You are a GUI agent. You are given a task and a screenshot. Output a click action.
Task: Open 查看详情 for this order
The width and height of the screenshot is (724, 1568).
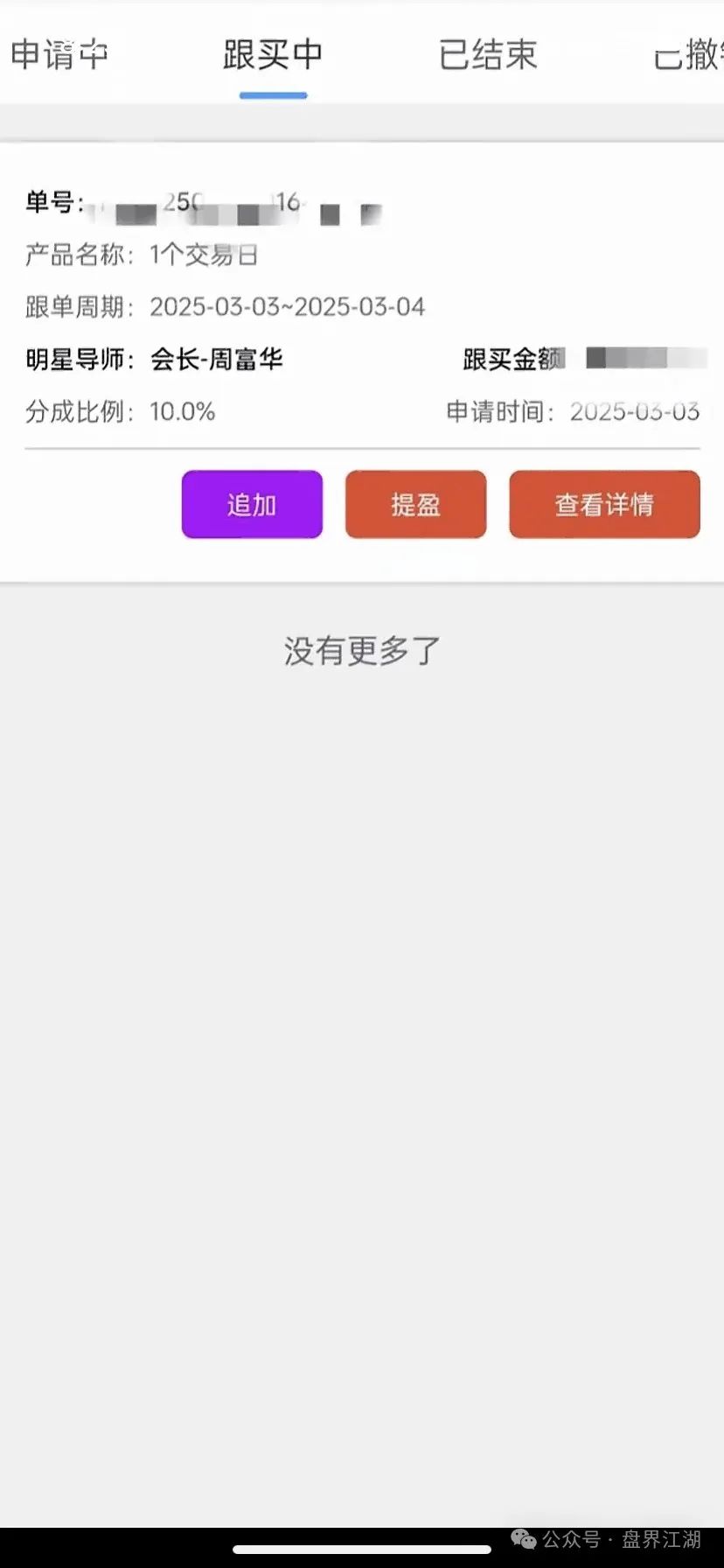(603, 504)
